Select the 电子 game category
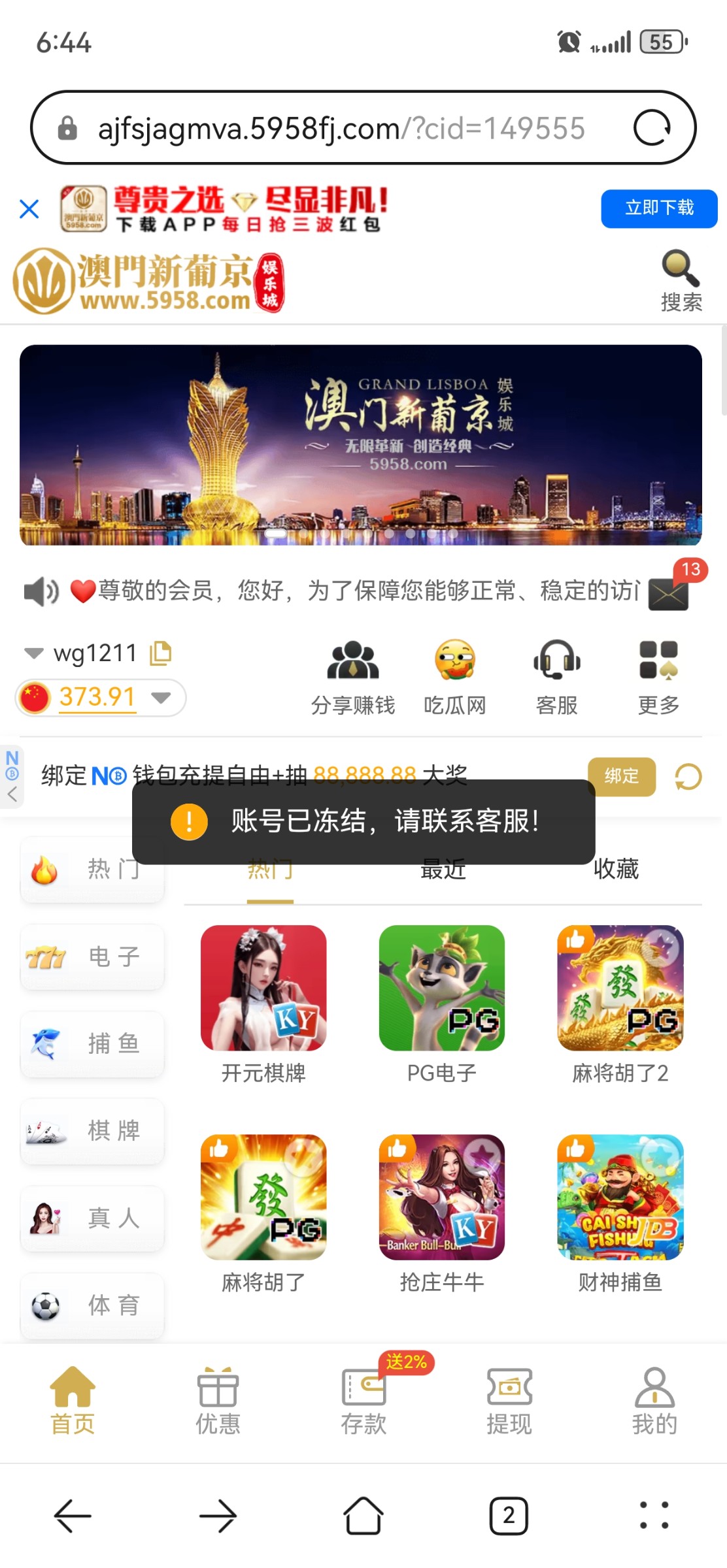The width and height of the screenshot is (727, 1568). pyautogui.click(x=92, y=957)
